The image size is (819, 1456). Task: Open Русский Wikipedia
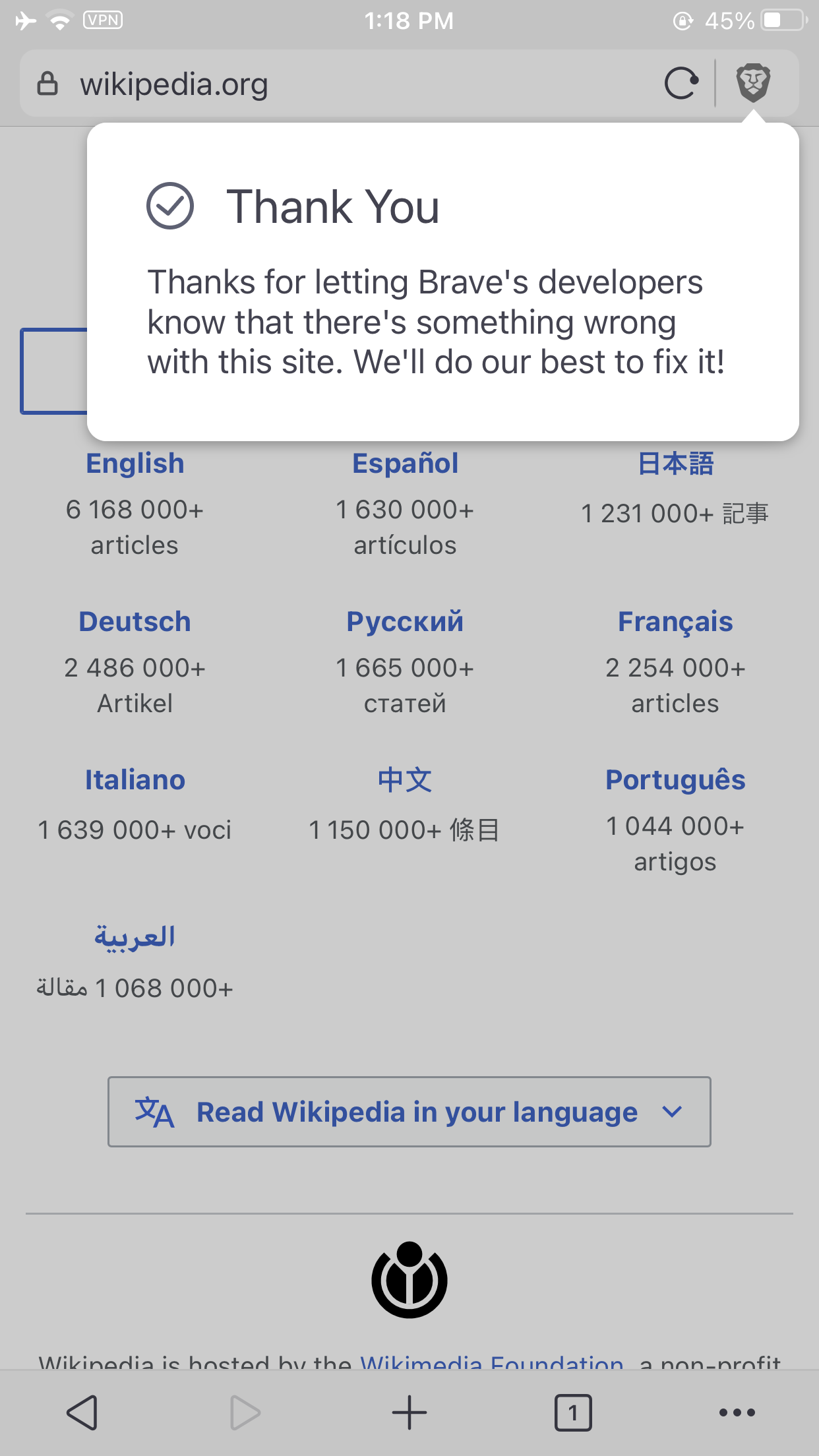point(405,622)
